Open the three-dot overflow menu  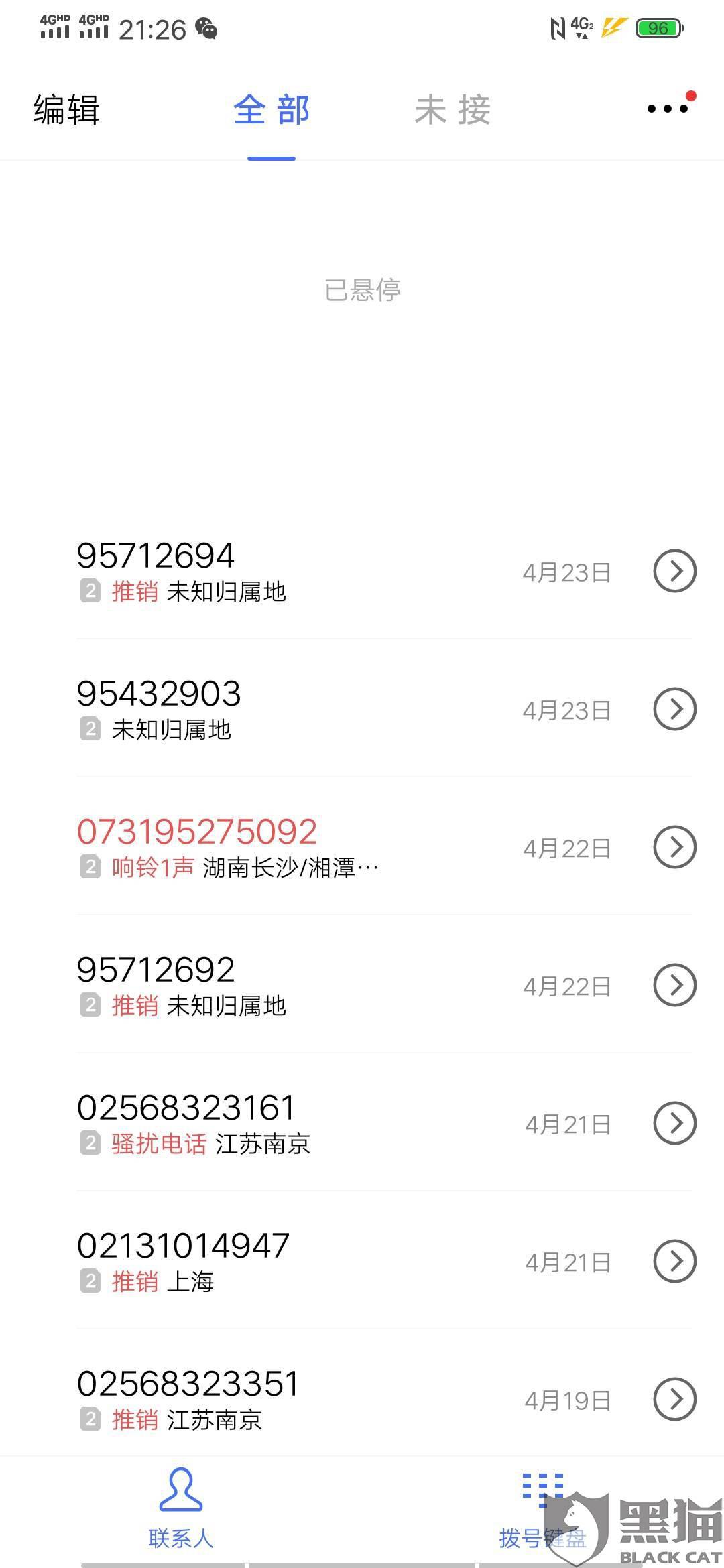pyautogui.click(x=668, y=109)
